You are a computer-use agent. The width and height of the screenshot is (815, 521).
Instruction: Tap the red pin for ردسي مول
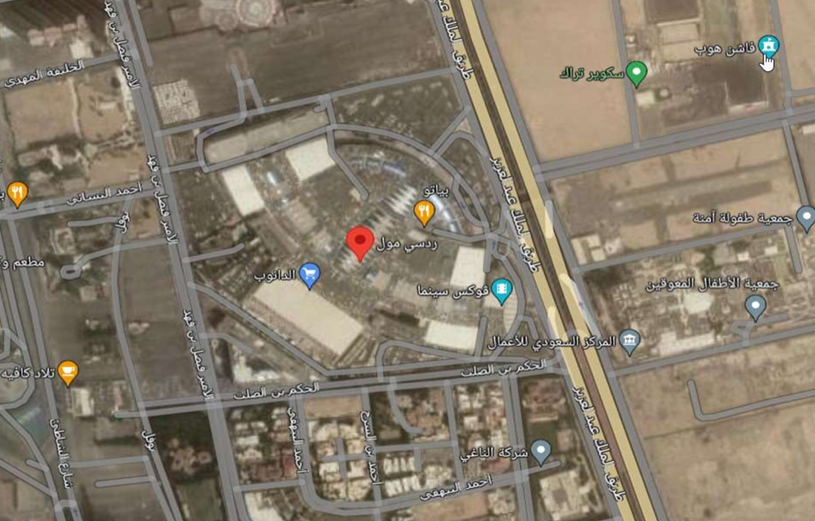pyautogui.click(x=360, y=242)
